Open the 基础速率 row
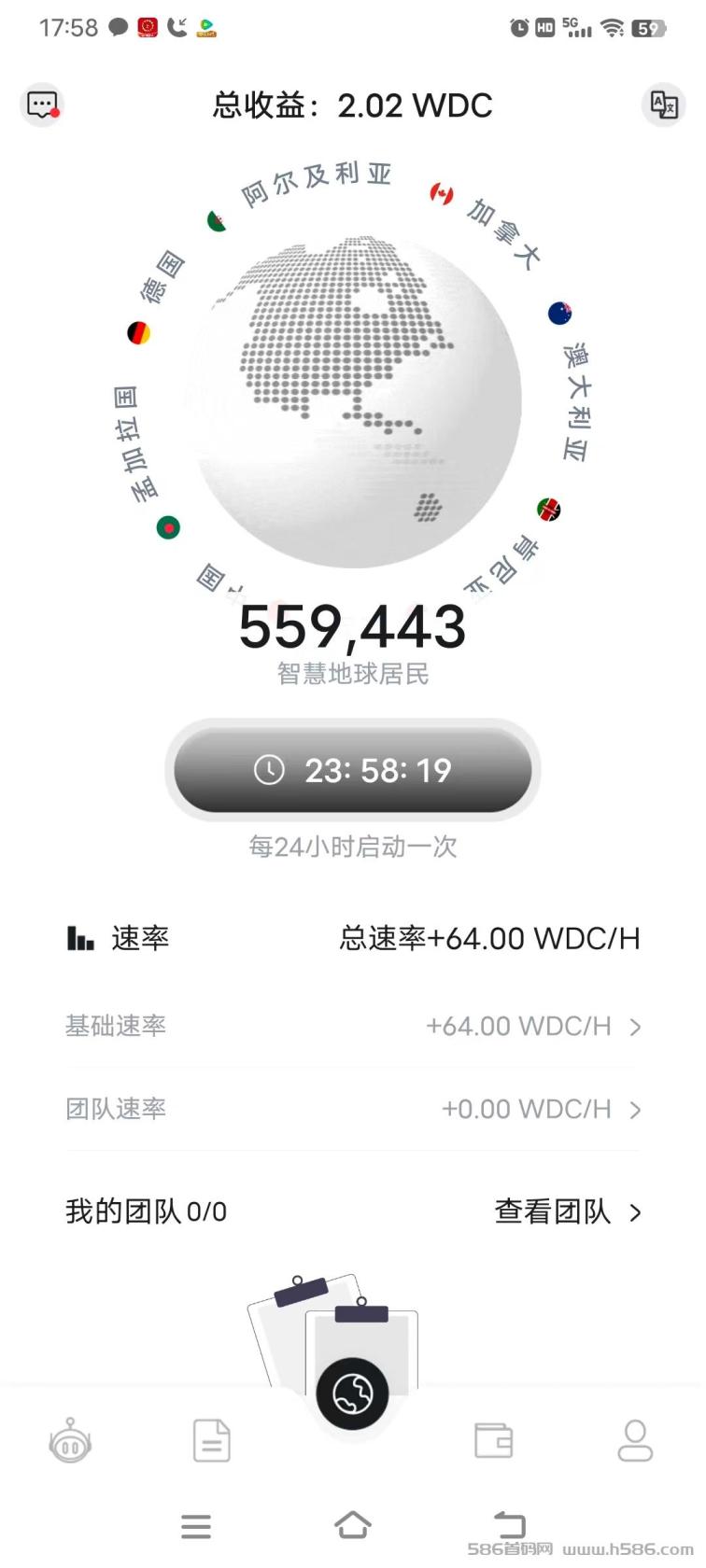Screen dimensions: 706x1568 353,1027
